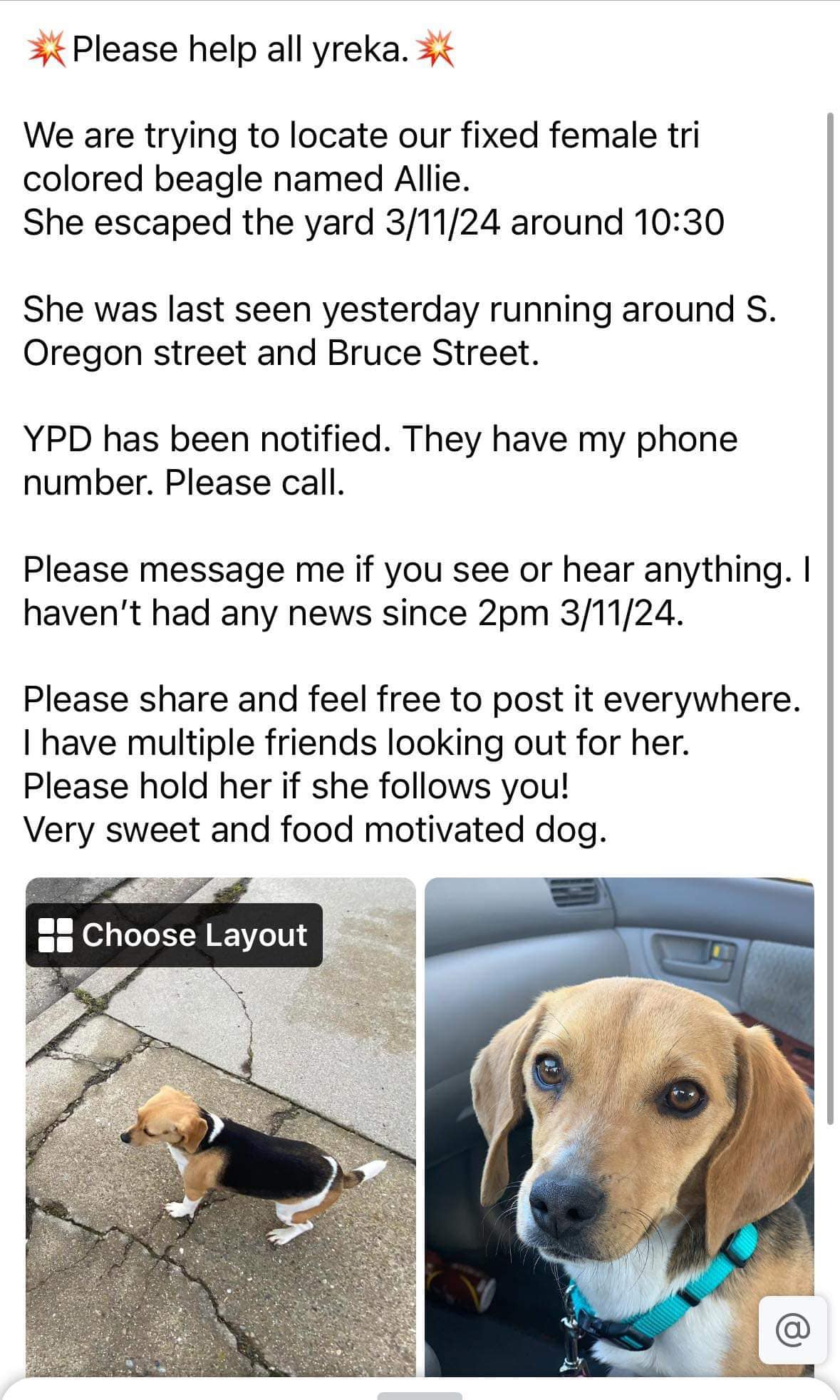Select the photo of beagle on sidewalk
This screenshot has height=1400, width=840.
click(221, 1169)
